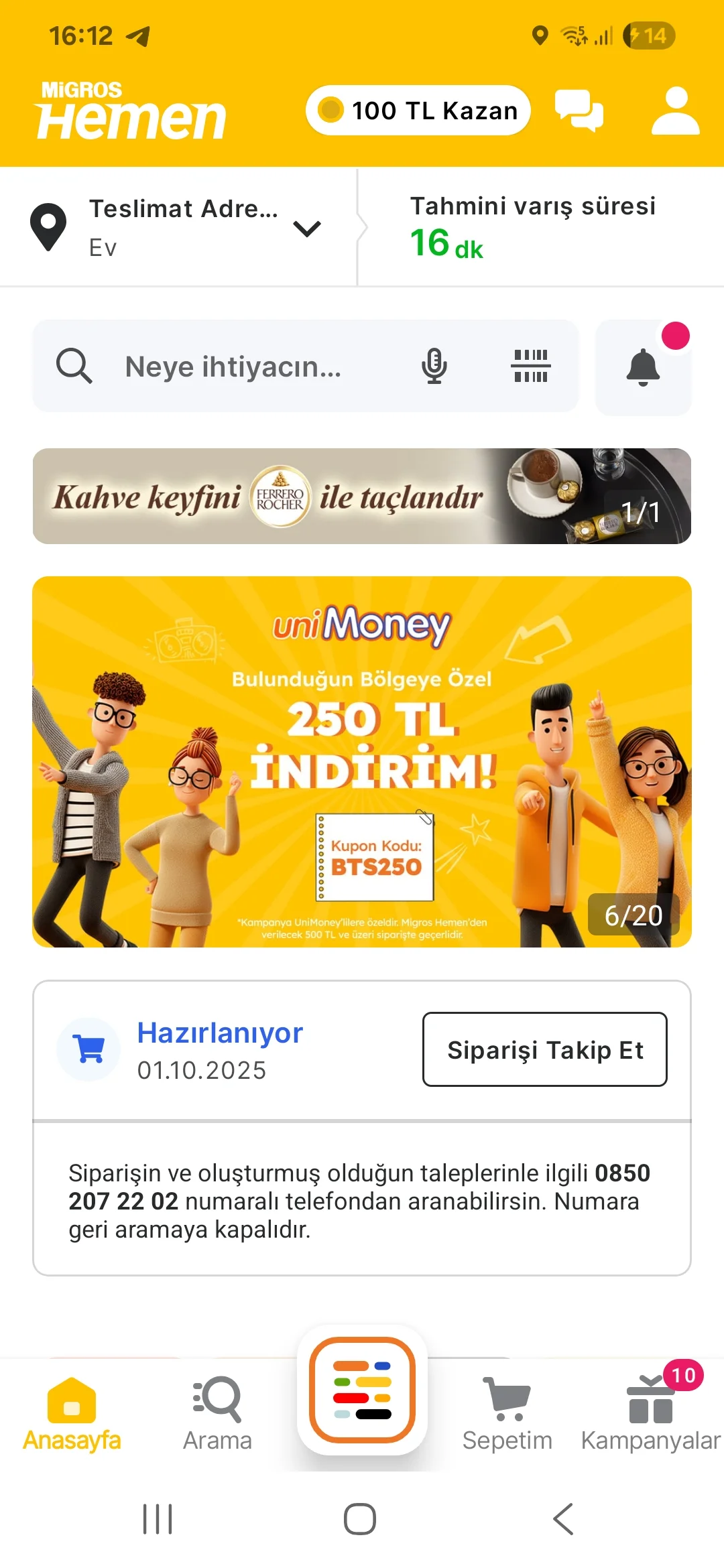The image size is (724, 1568).
Task: Switch to the Sepetim tab
Action: point(507,1414)
